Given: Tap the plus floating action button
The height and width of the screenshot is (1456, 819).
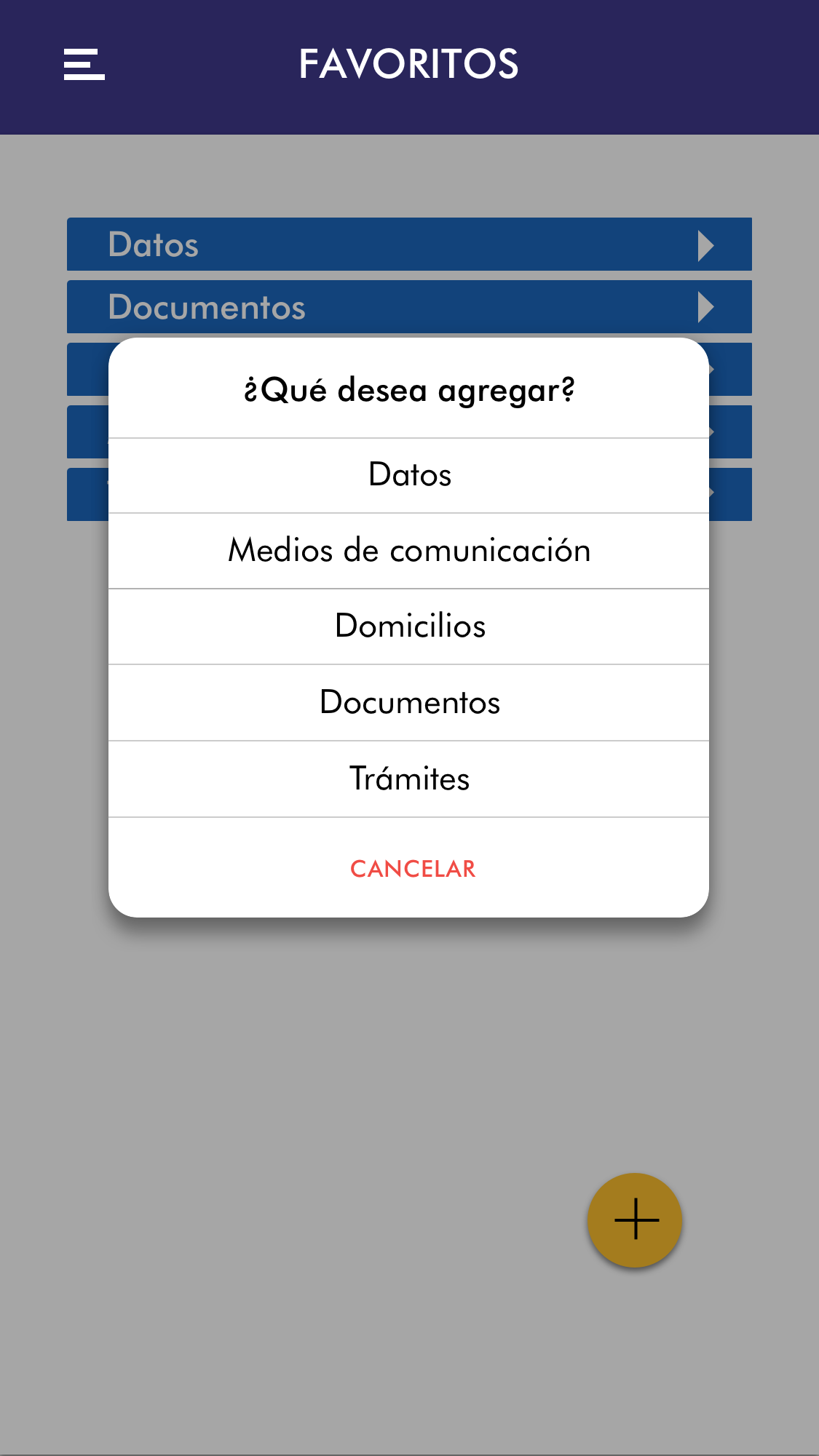Looking at the screenshot, I should pyautogui.click(x=635, y=1220).
